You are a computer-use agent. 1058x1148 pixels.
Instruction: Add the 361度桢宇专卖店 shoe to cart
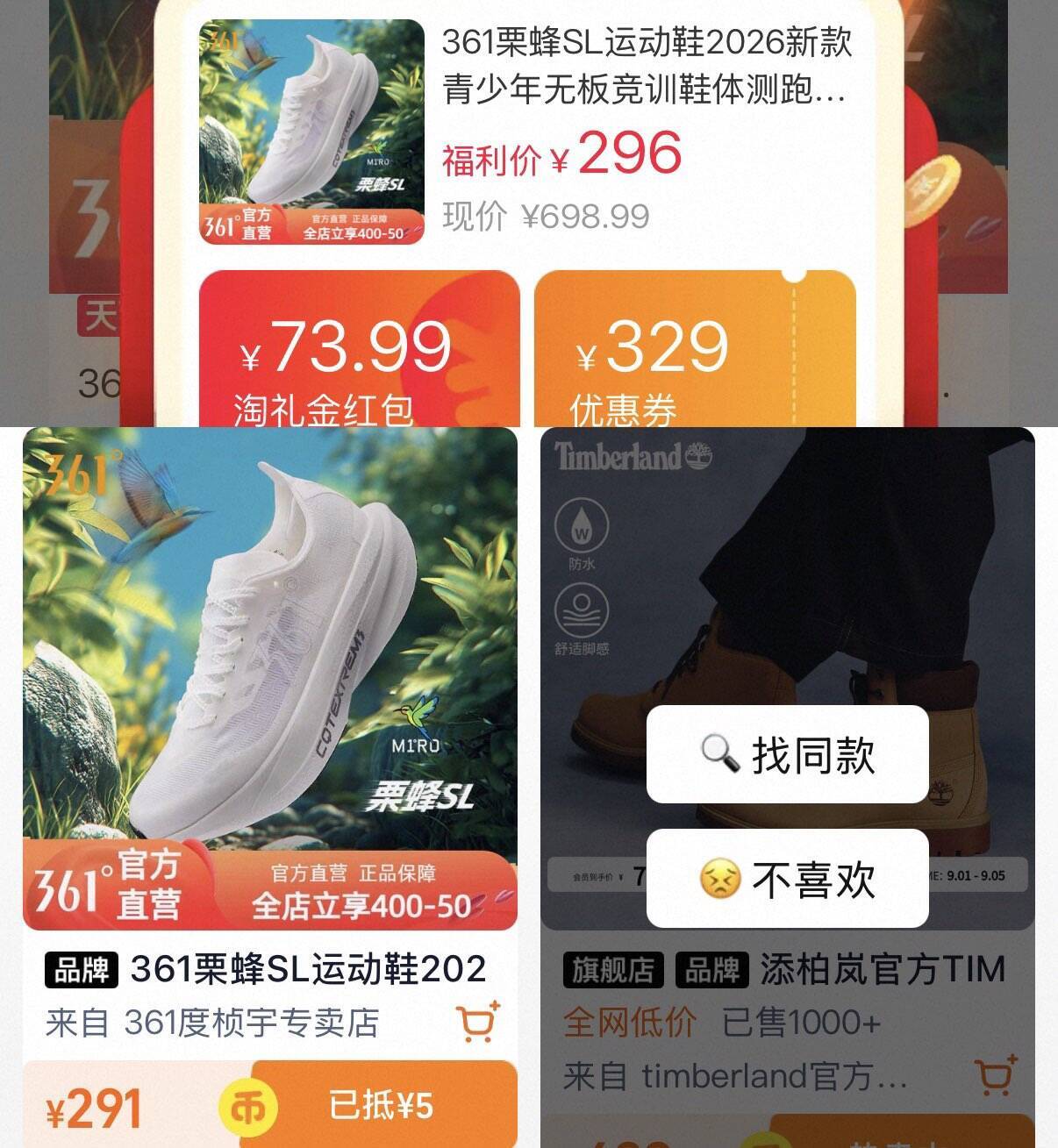pyautogui.click(x=478, y=1022)
